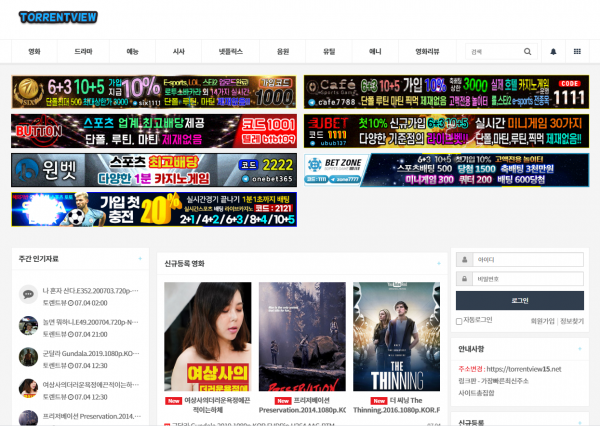
Task: Open the 애니 tab
Action: [375, 50]
